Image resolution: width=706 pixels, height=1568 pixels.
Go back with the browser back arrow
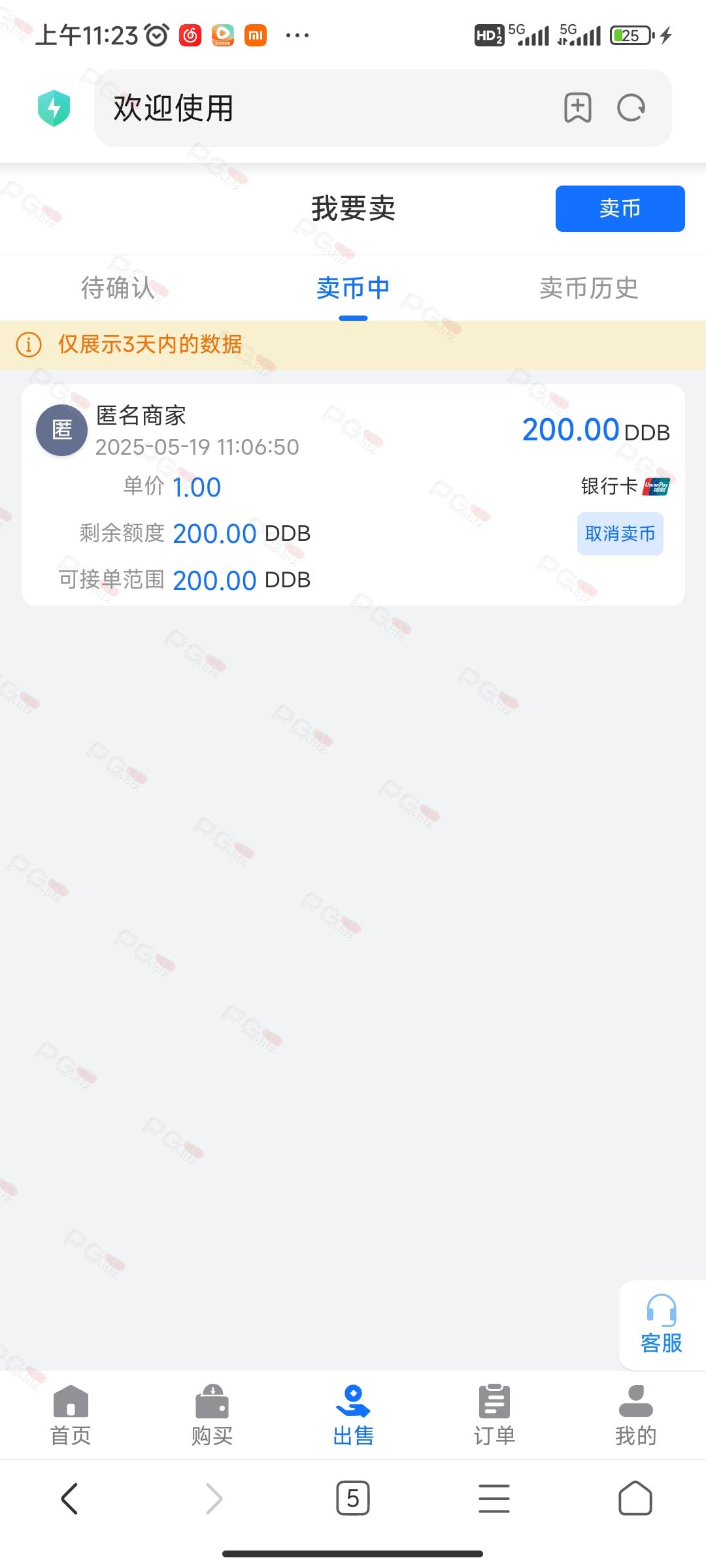pyautogui.click(x=70, y=1498)
